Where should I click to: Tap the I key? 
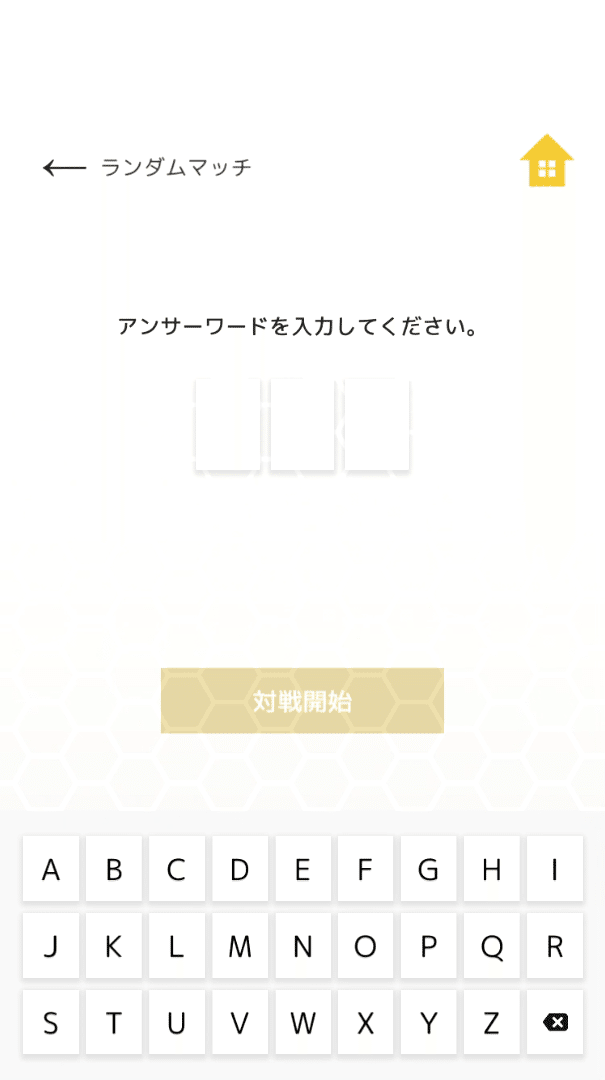click(555, 869)
